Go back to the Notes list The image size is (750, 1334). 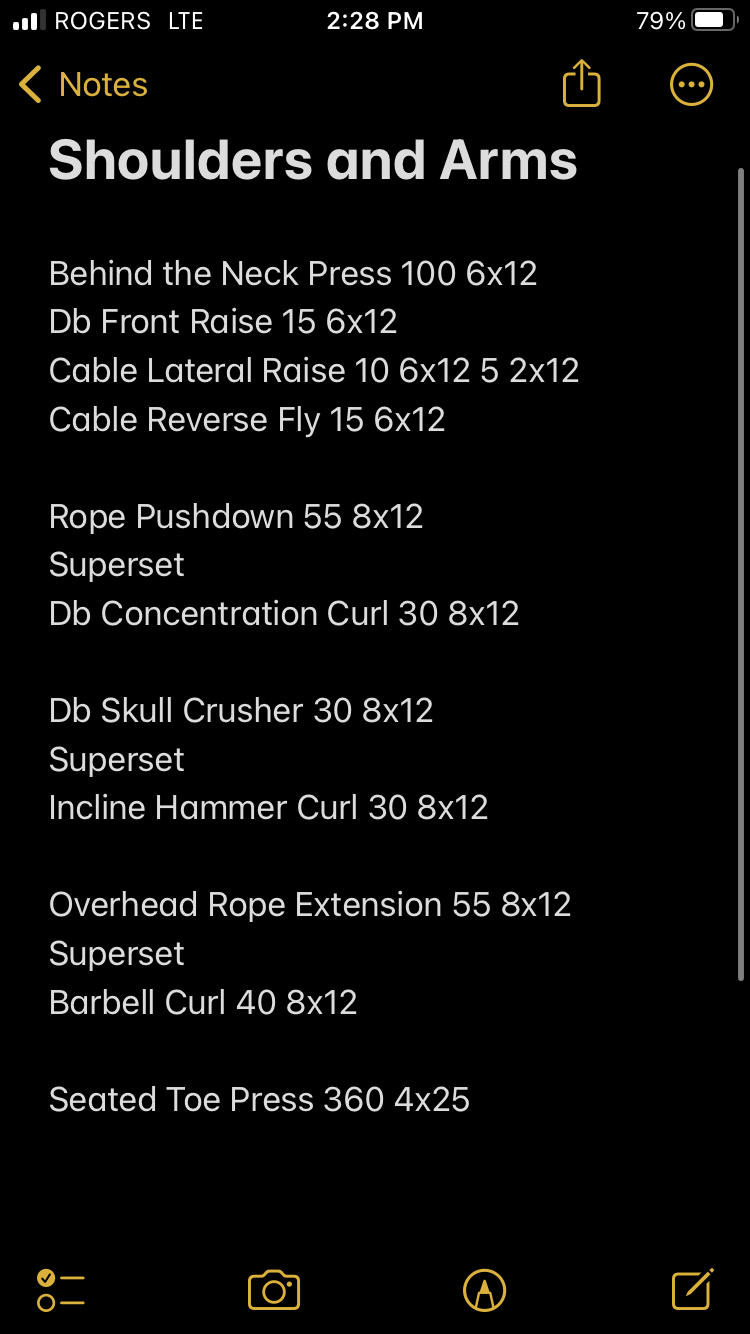(83, 85)
